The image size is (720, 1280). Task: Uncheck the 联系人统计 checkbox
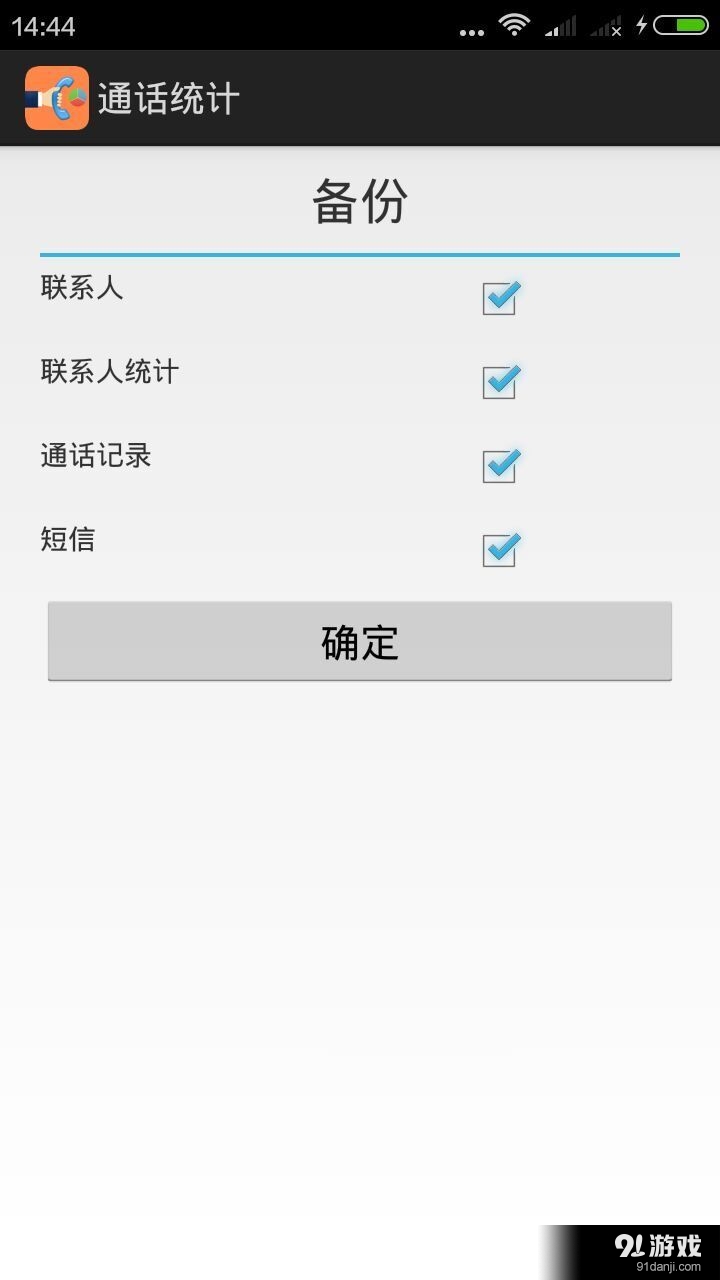coord(499,382)
